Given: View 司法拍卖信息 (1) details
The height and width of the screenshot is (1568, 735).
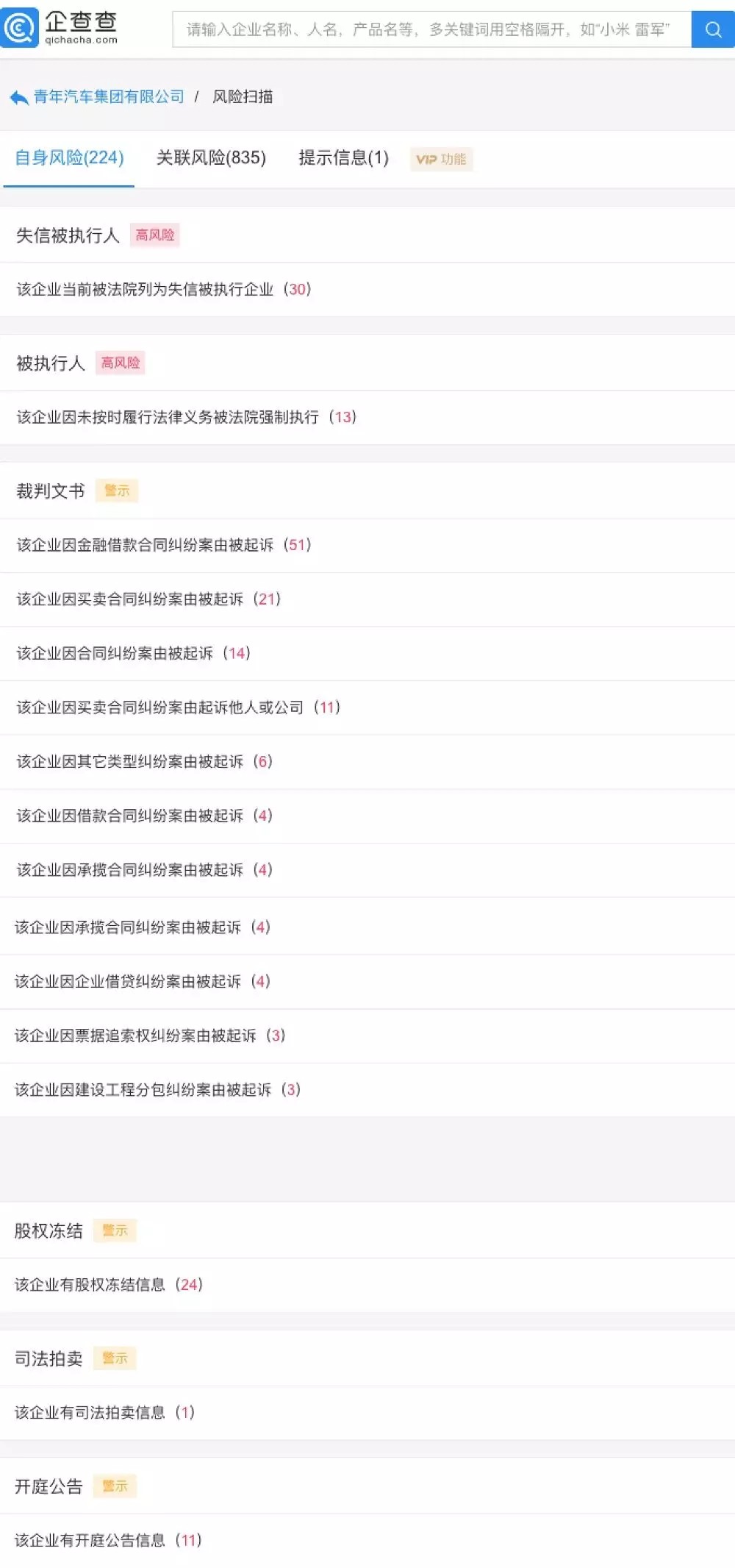Looking at the screenshot, I should coord(104,1413).
